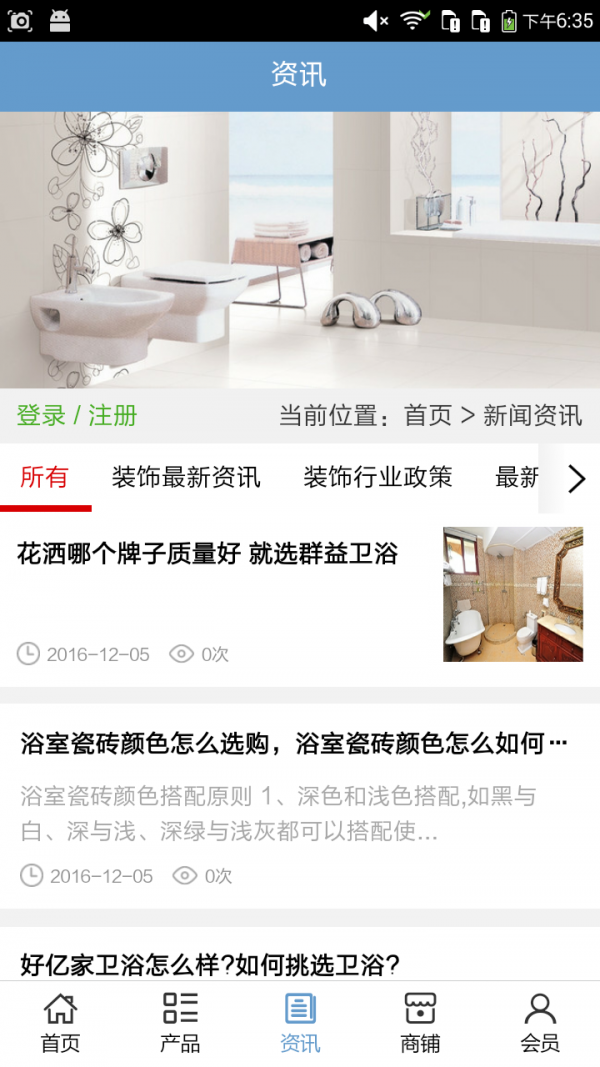The height and width of the screenshot is (1067, 600).
Task: Switch to the 产品 tab
Action: pos(180,1022)
